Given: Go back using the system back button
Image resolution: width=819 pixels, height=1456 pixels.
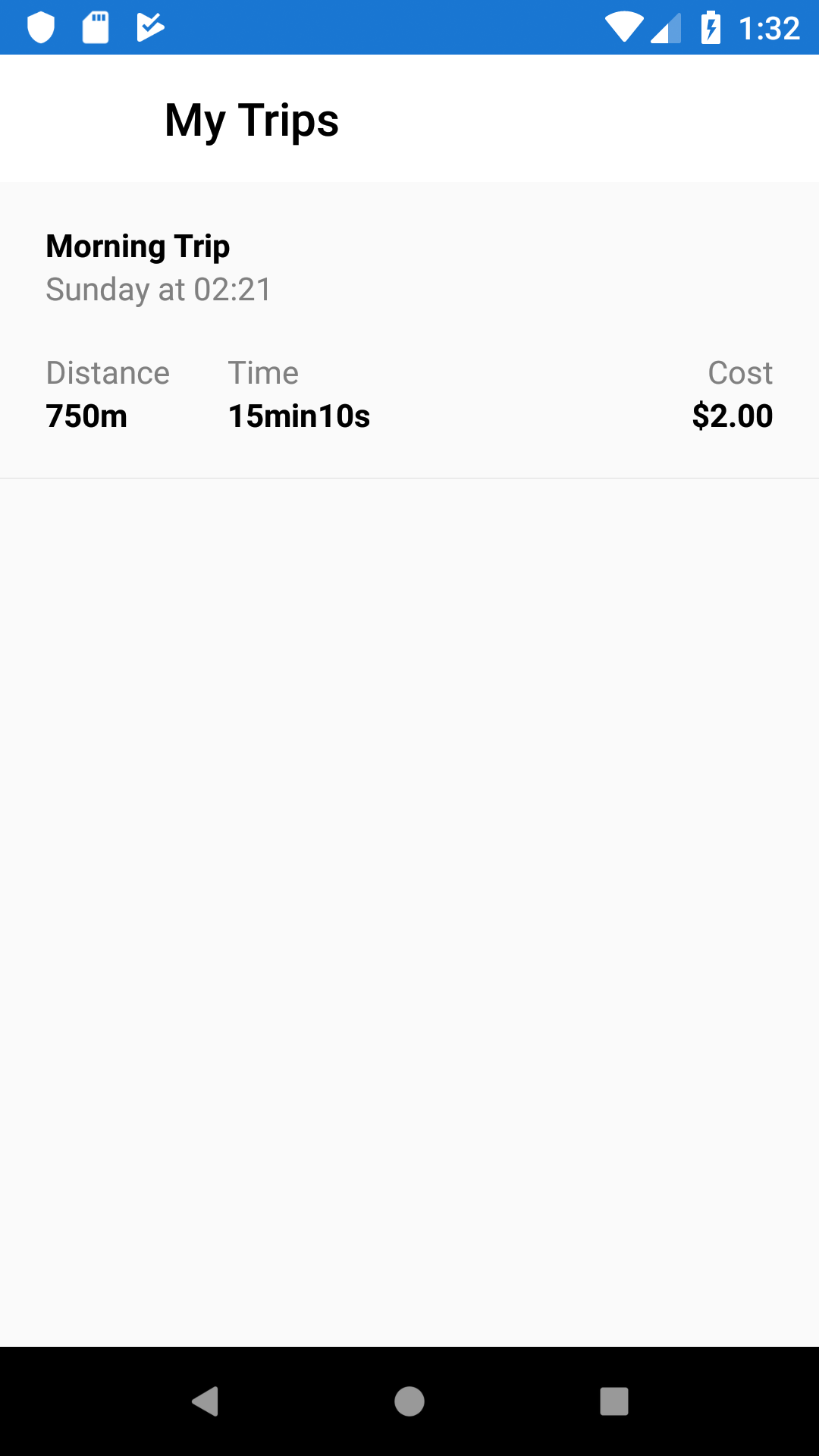Looking at the screenshot, I should coord(205,1401).
